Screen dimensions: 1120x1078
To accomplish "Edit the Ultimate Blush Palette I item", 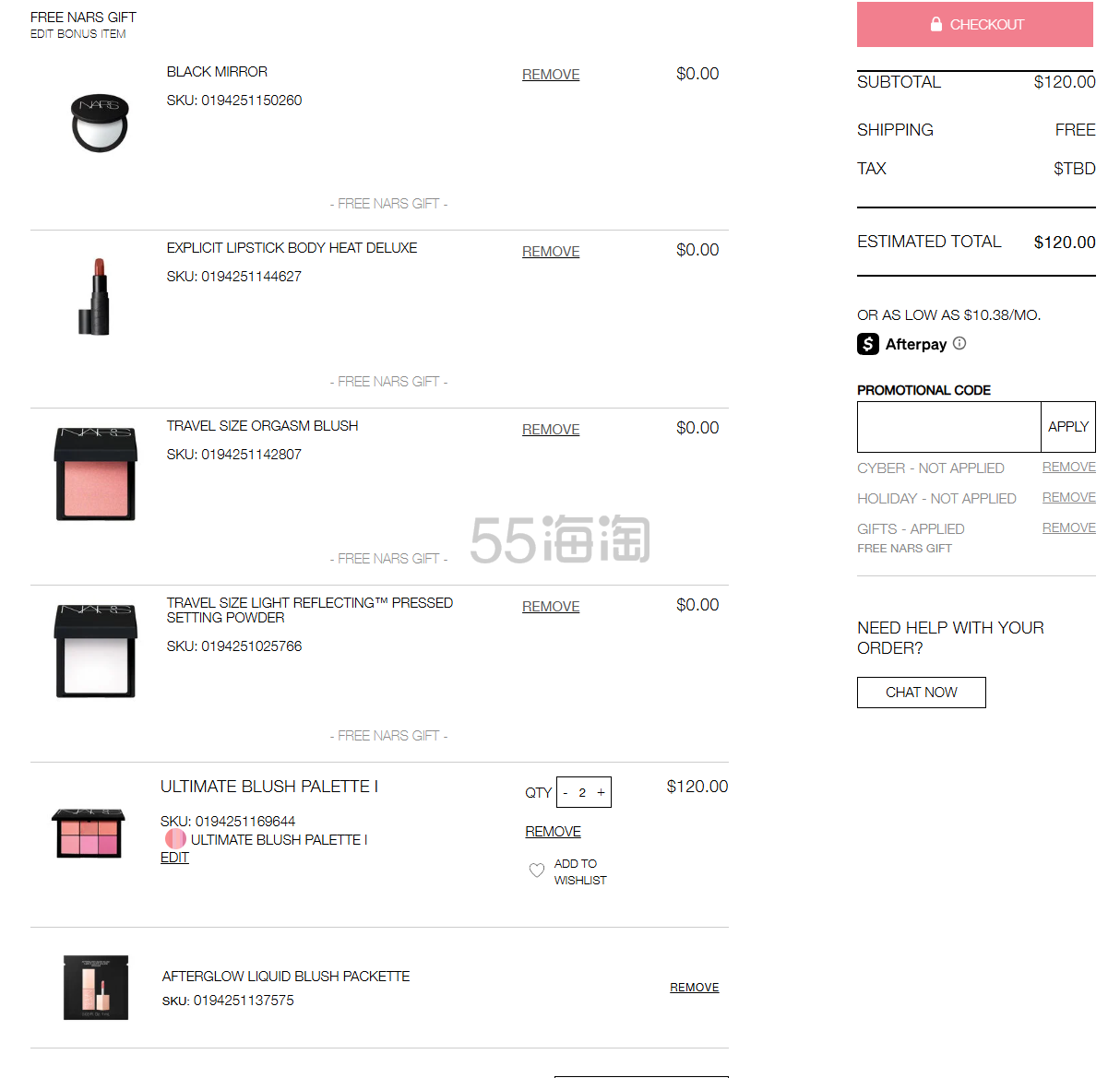I will tap(174, 858).
